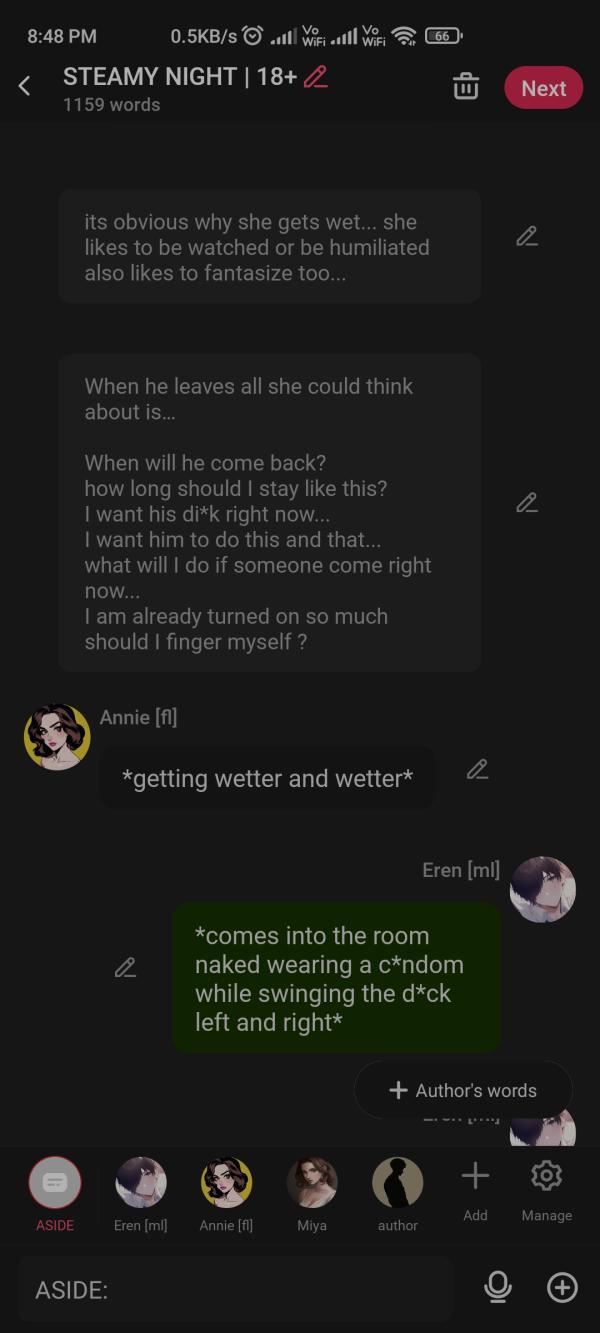This screenshot has height=1333, width=600.
Task: Select the ASIDE speaker option
Action: 55,1184
